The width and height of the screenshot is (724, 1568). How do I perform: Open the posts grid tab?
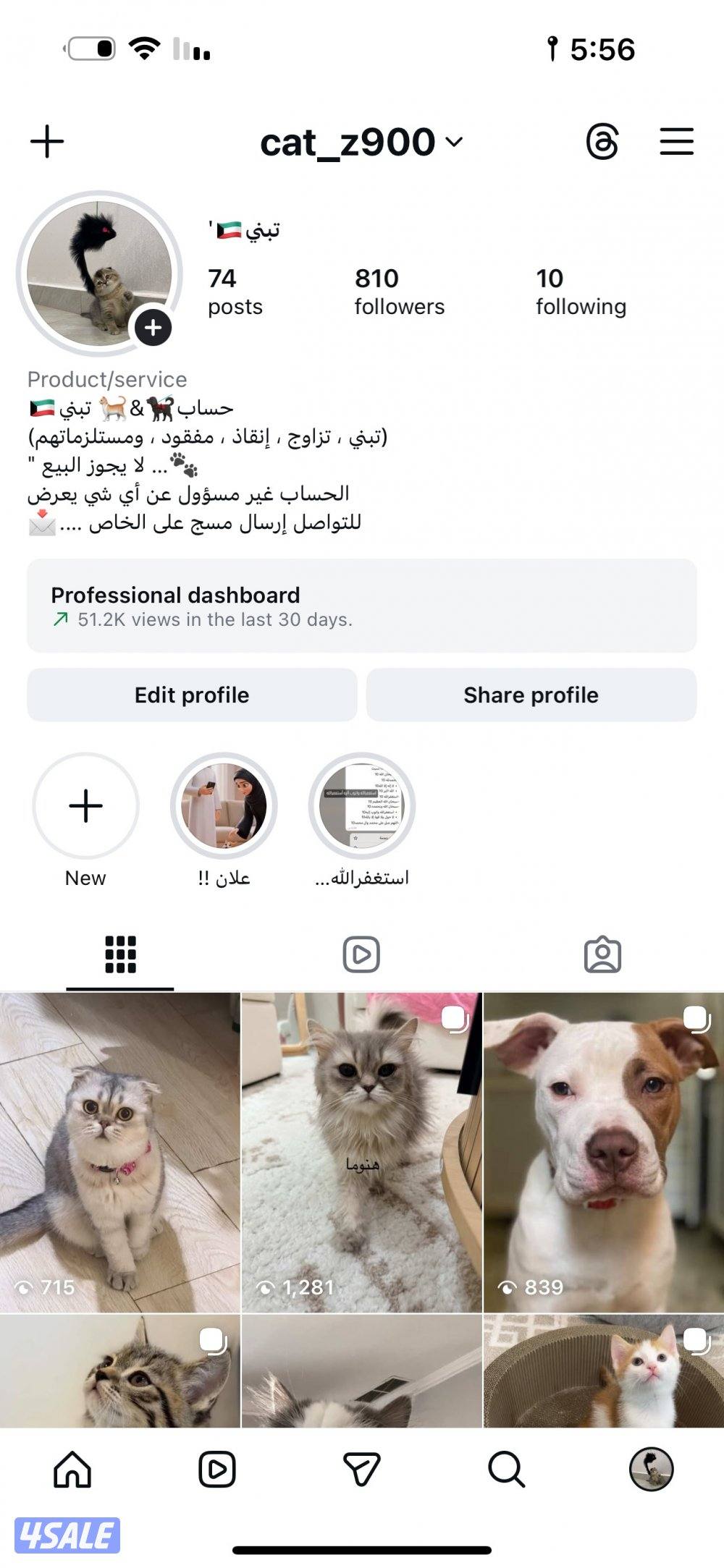click(120, 953)
